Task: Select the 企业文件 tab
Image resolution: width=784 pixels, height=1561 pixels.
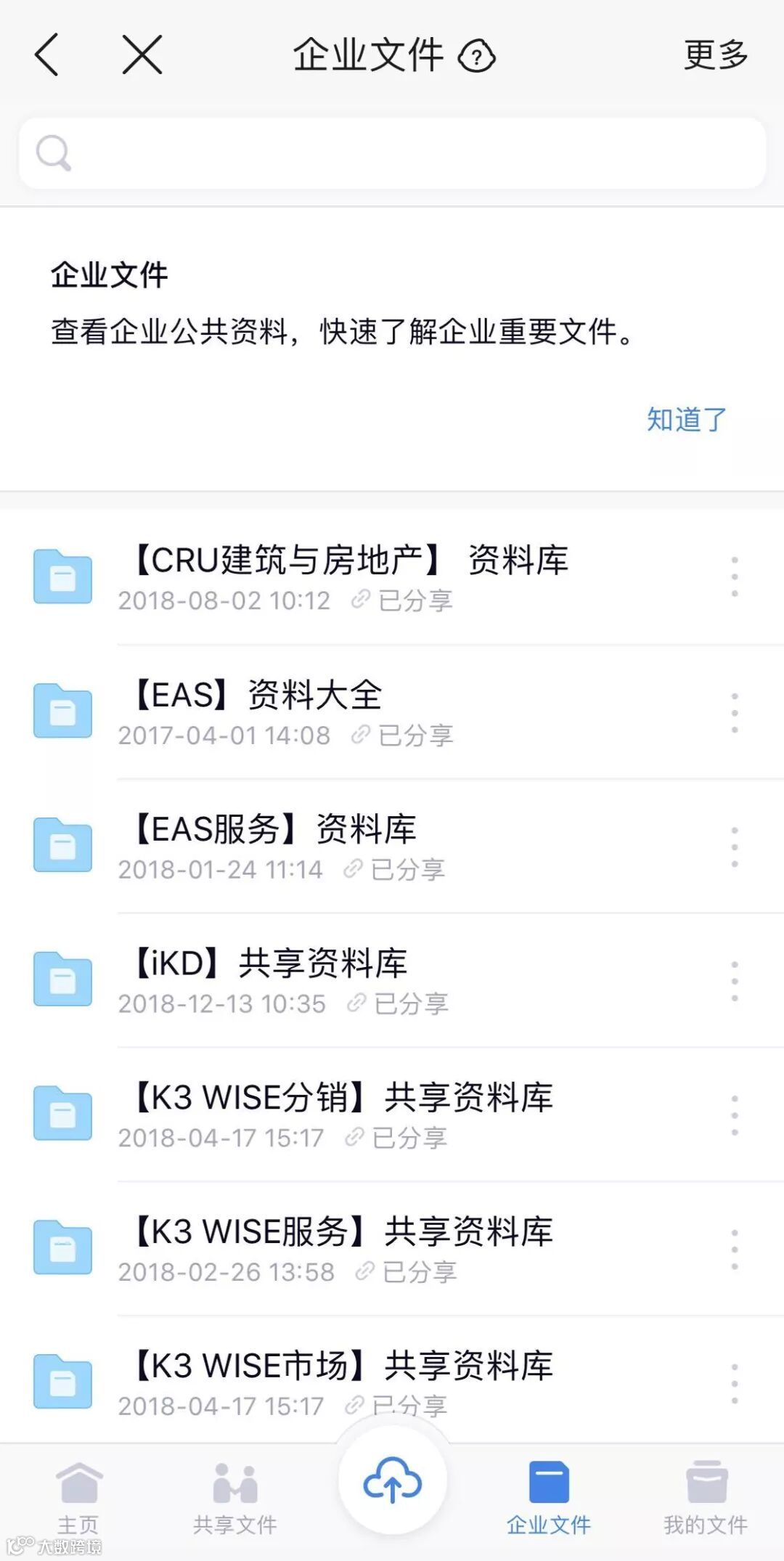Action: (549, 1497)
